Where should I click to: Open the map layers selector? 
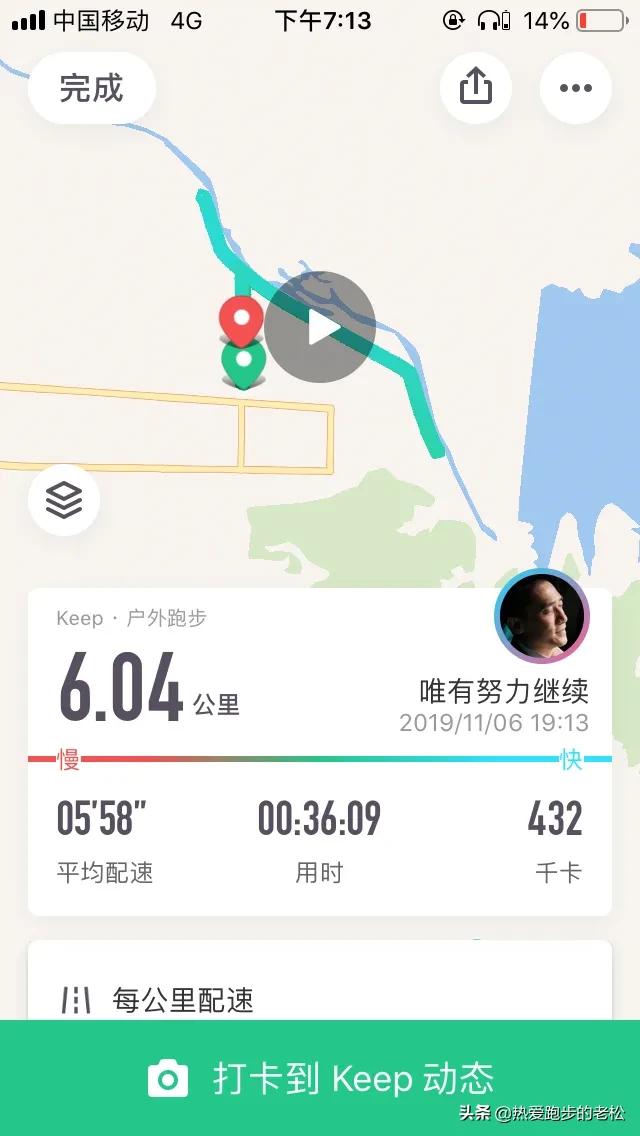click(x=64, y=500)
